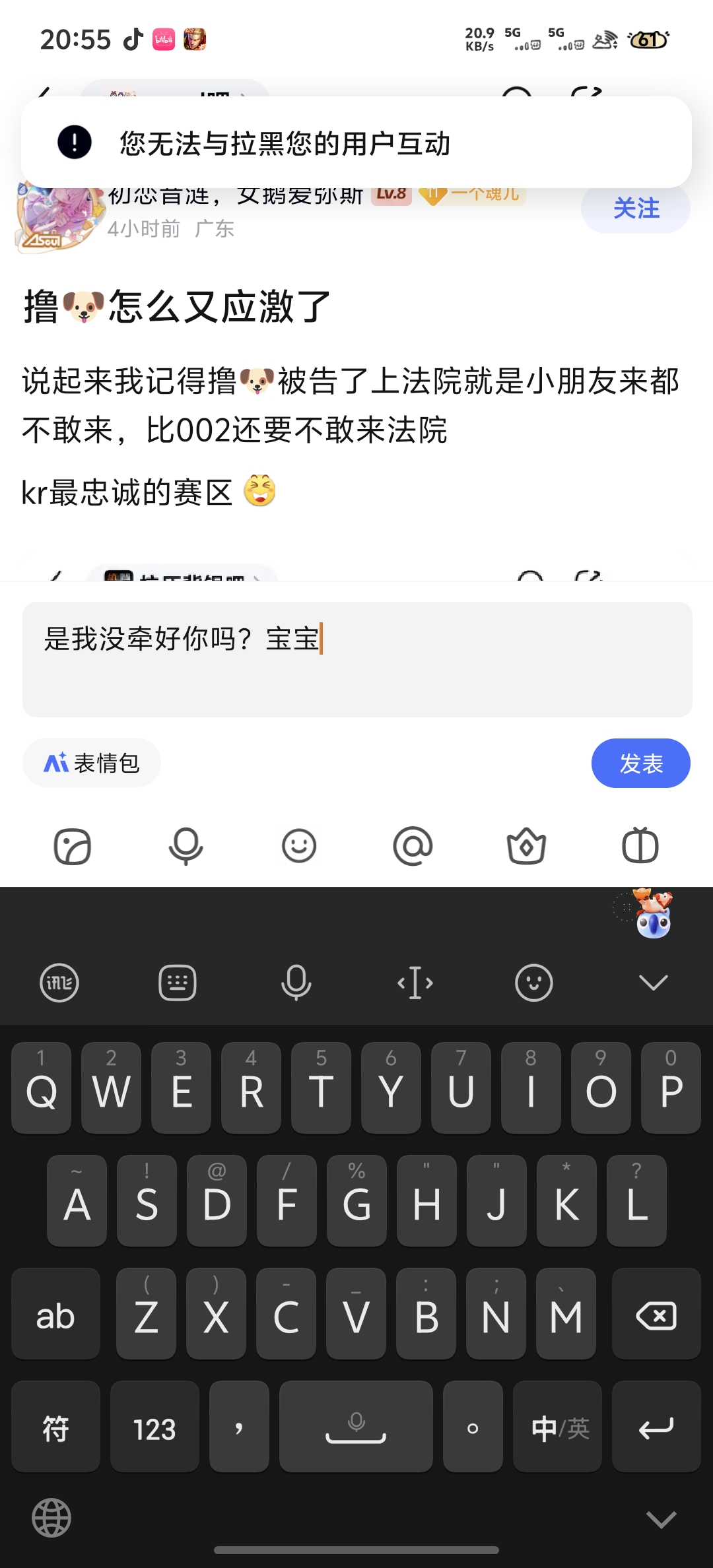This screenshot has width=713, height=1568.
Task: Publish the comment with 发表
Action: [x=640, y=764]
